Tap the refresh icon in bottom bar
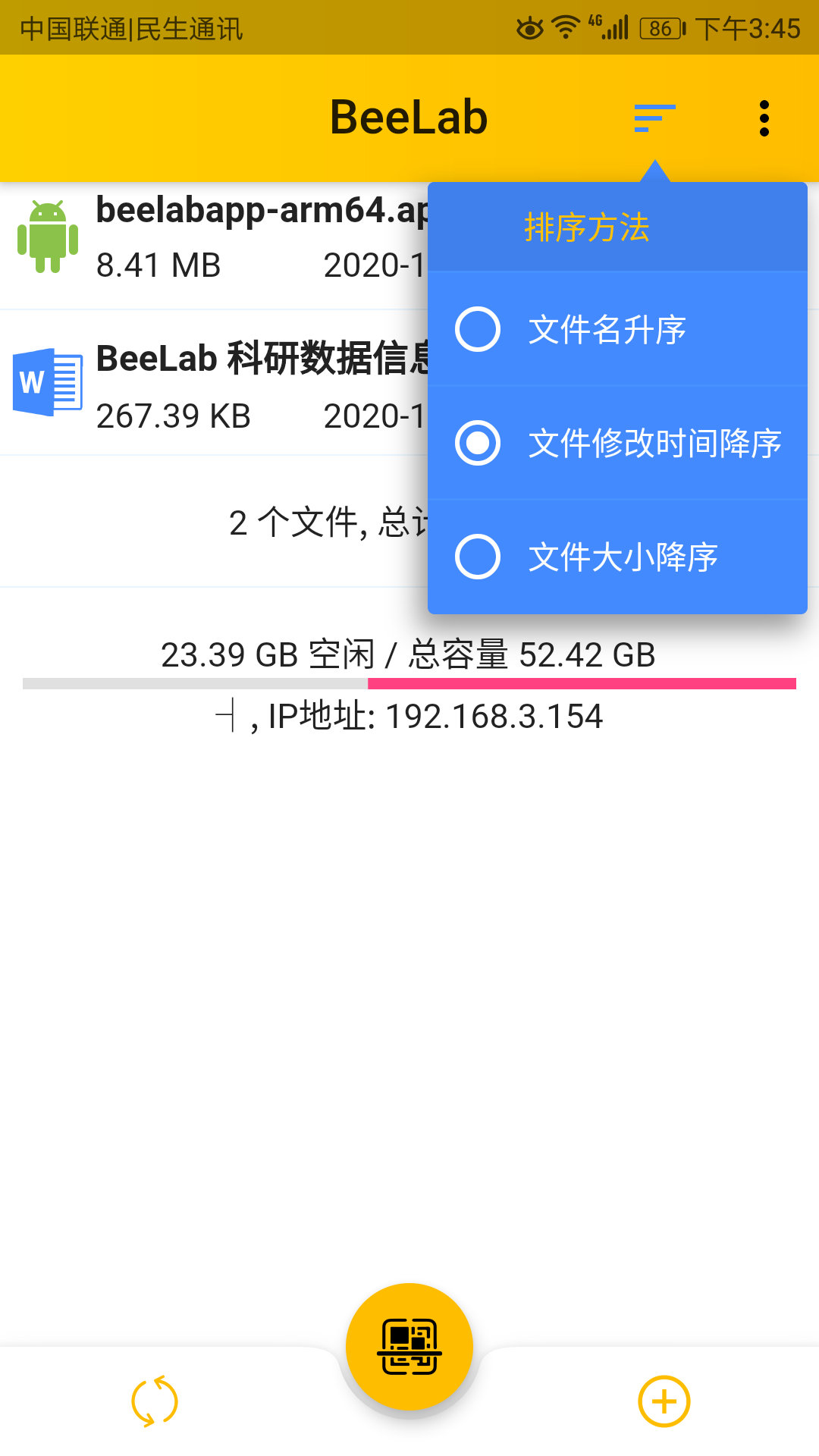Viewport: 819px width, 1456px height. 154,1401
